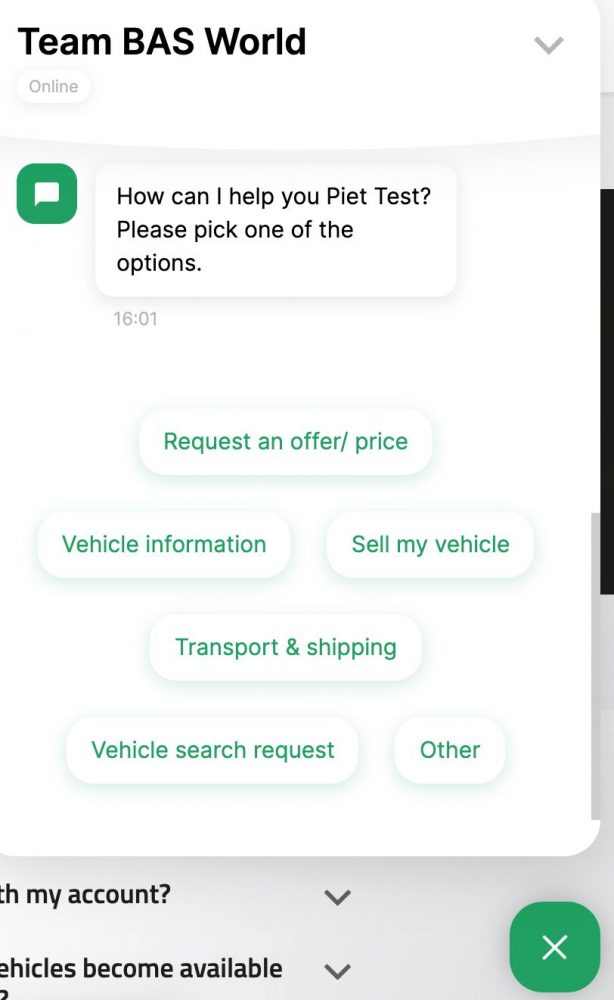Expand the "vehicles become available" FAQ question
The height and width of the screenshot is (1000, 614).
click(x=337, y=971)
